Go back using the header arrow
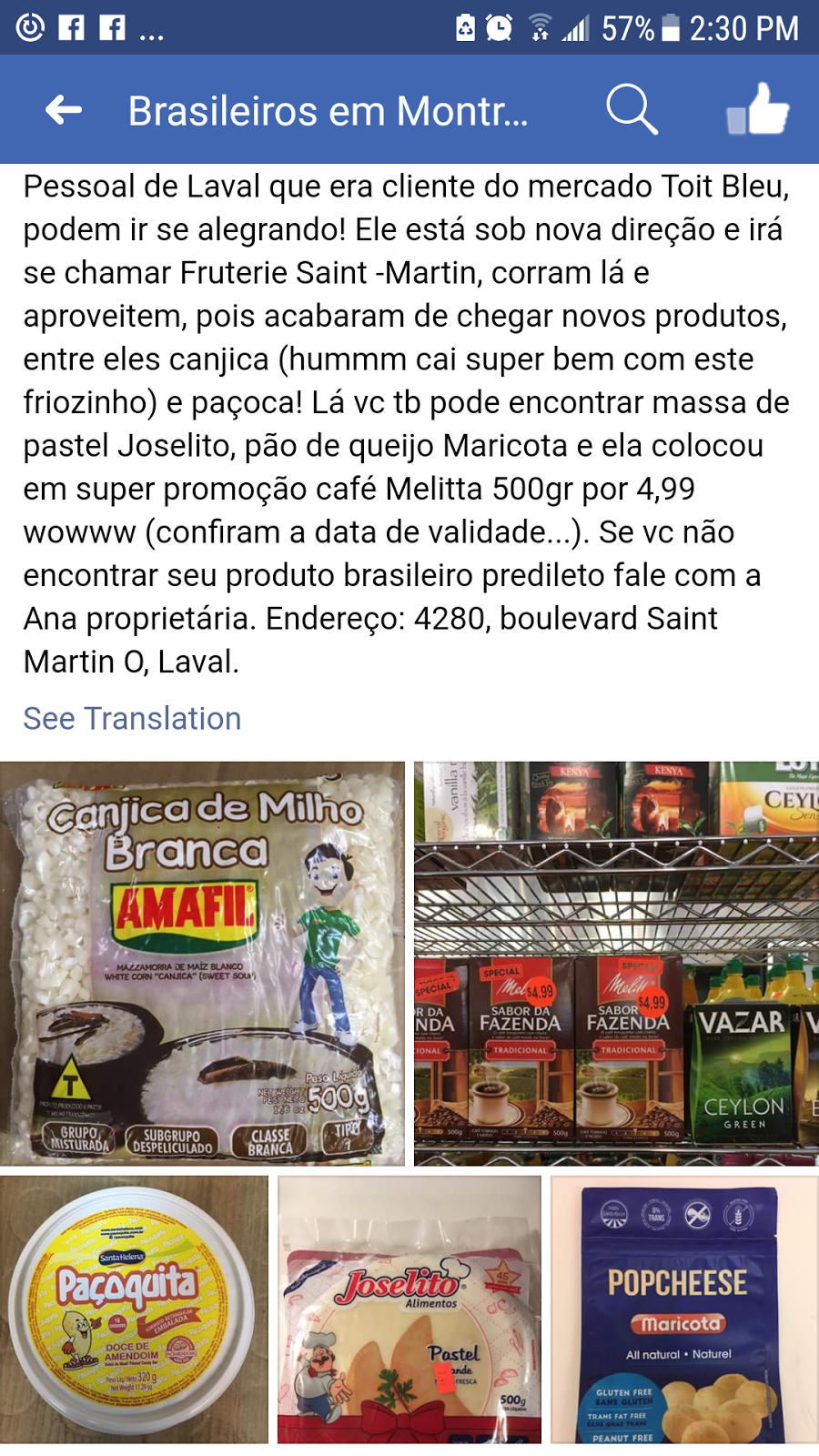 [64, 110]
